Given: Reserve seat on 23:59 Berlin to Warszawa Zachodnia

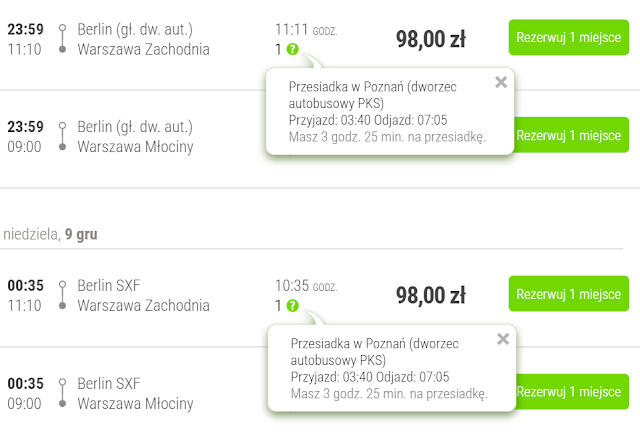Looking at the screenshot, I should [x=568, y=37].
